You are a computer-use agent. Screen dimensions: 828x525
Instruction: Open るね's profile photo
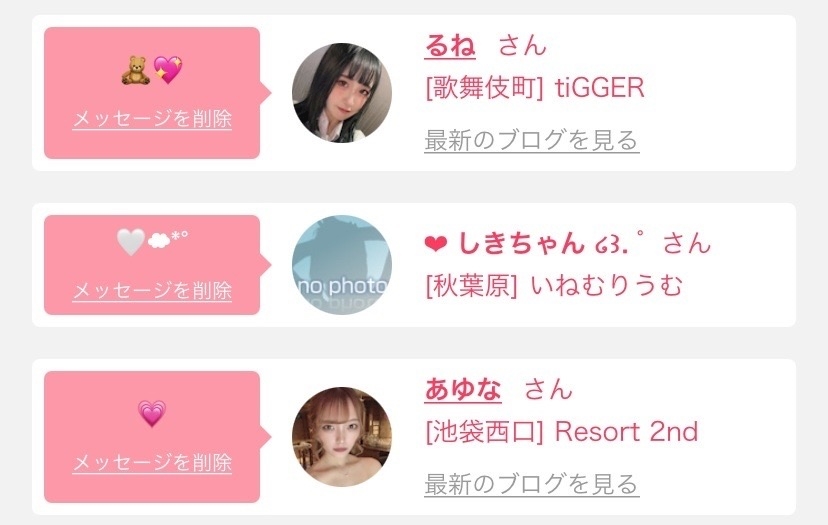click(x=342, y=93)
